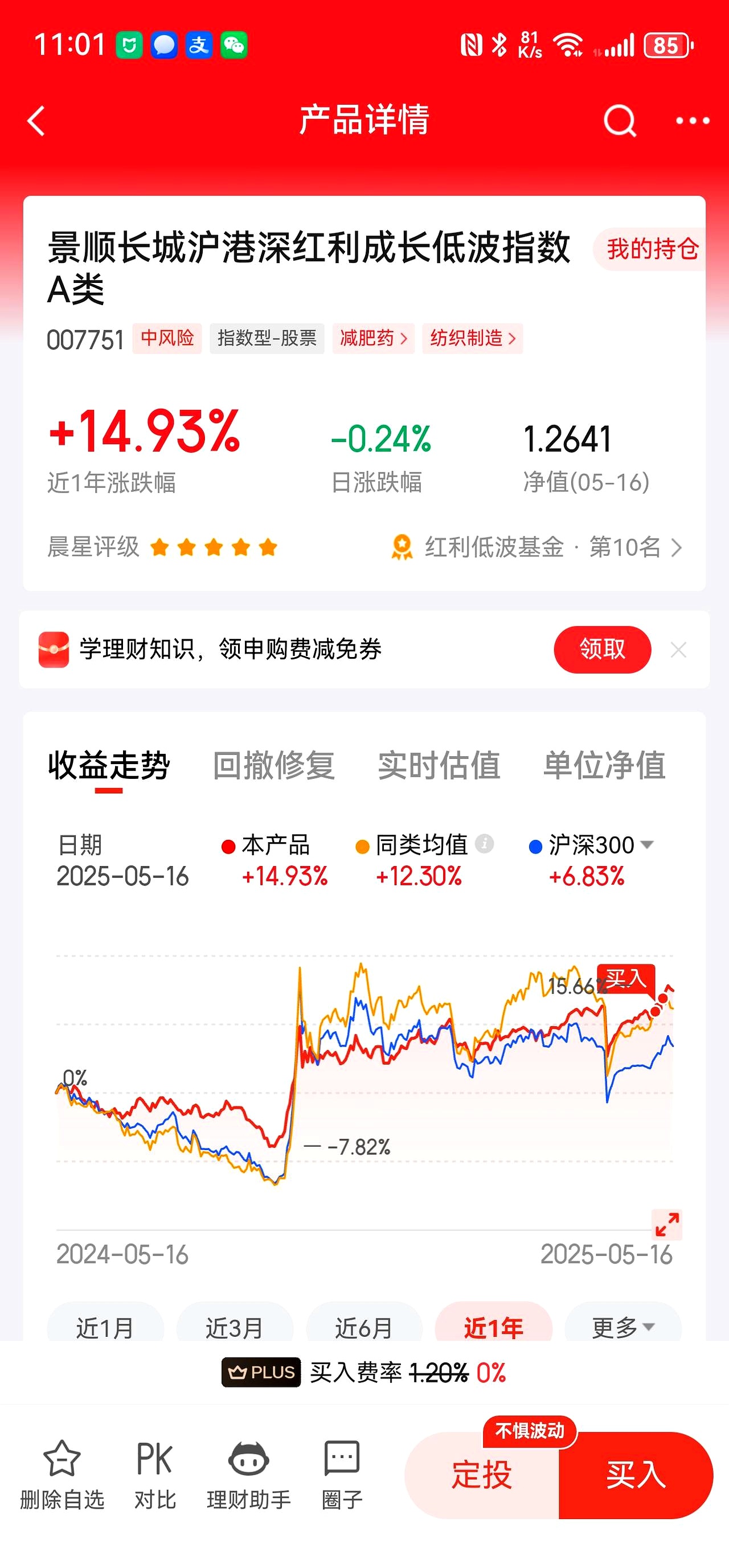
Task: Tap the 删除自选 star icon
Action: click(x=63, y=1459)
